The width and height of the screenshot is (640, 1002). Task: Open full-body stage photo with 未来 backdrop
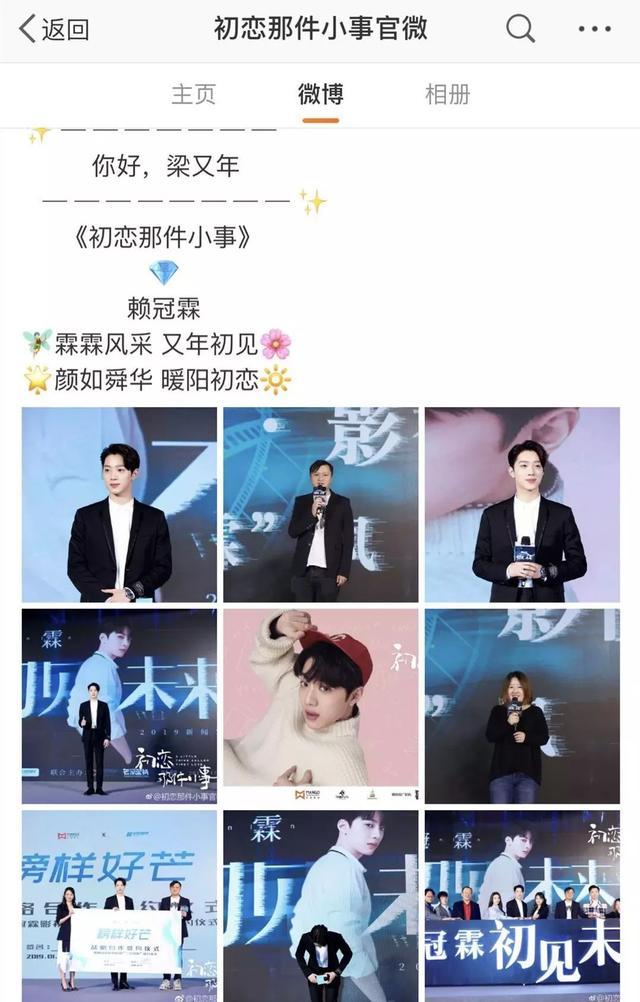tap(119, 706)
